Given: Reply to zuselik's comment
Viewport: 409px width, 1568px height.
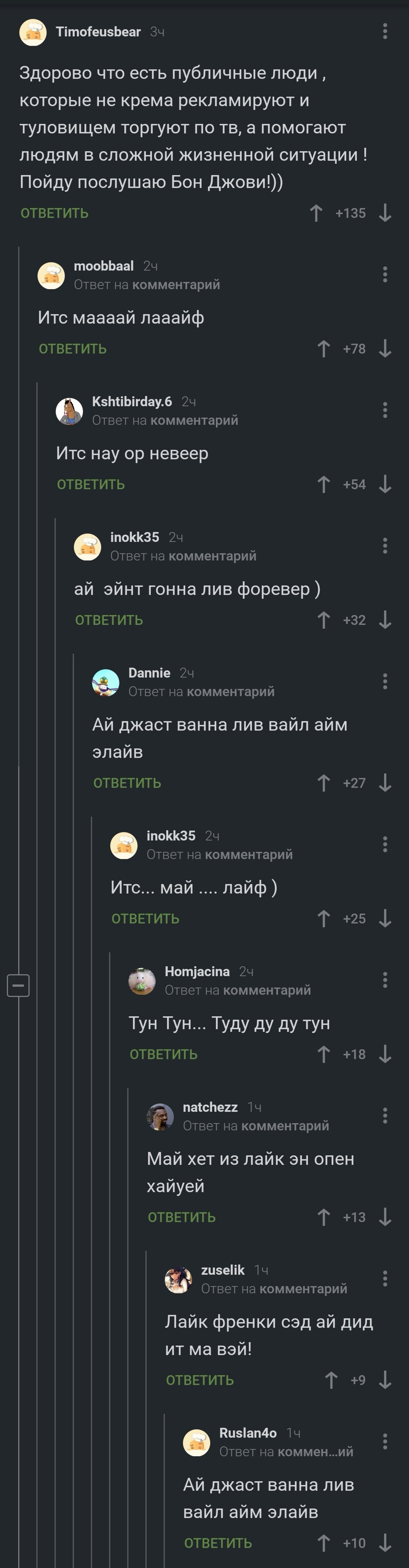Looking at the screenshot, I should tap(200, 1380).
